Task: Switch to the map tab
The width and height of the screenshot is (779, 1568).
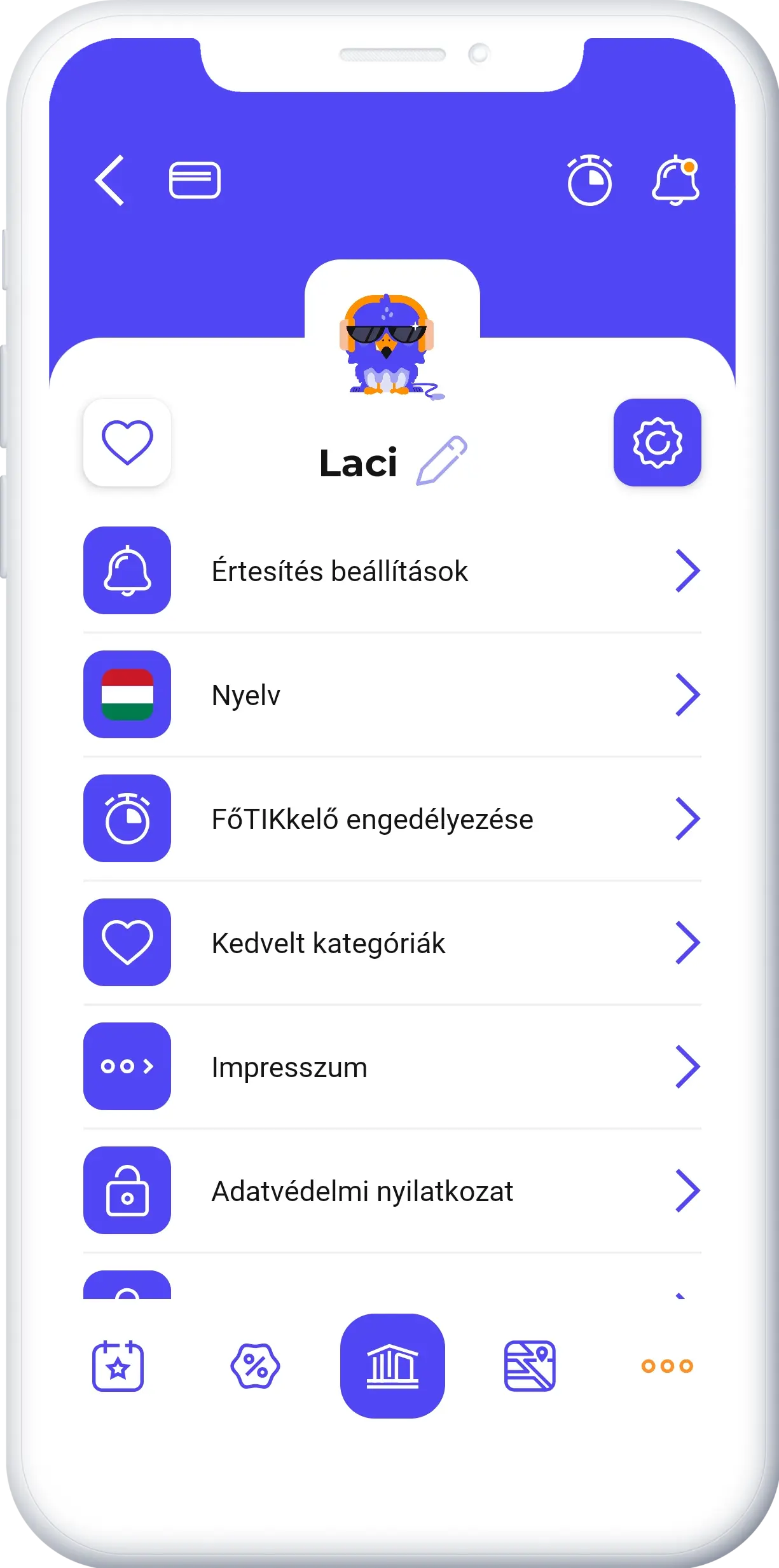Action: [x=530, y=1366]
